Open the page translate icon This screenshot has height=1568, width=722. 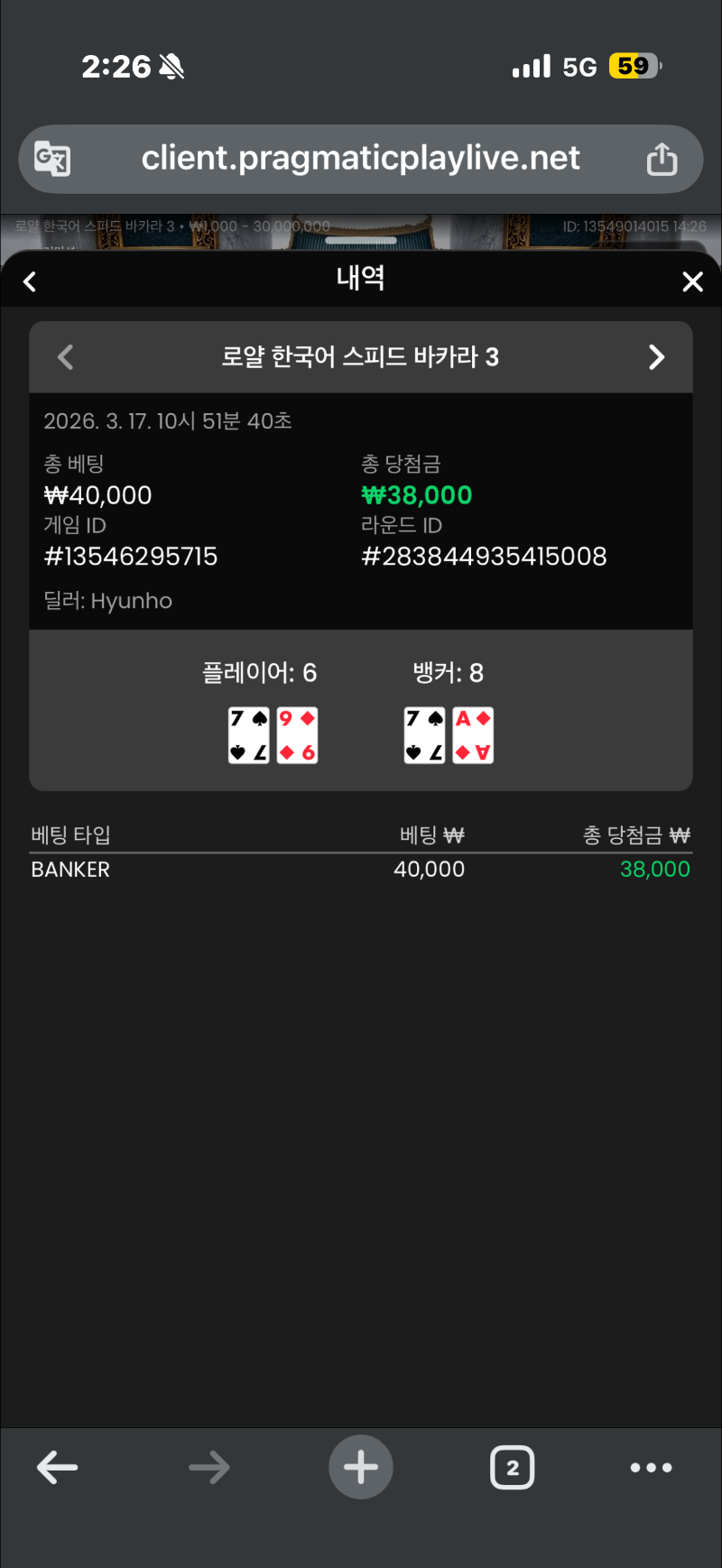pos(52,159)
